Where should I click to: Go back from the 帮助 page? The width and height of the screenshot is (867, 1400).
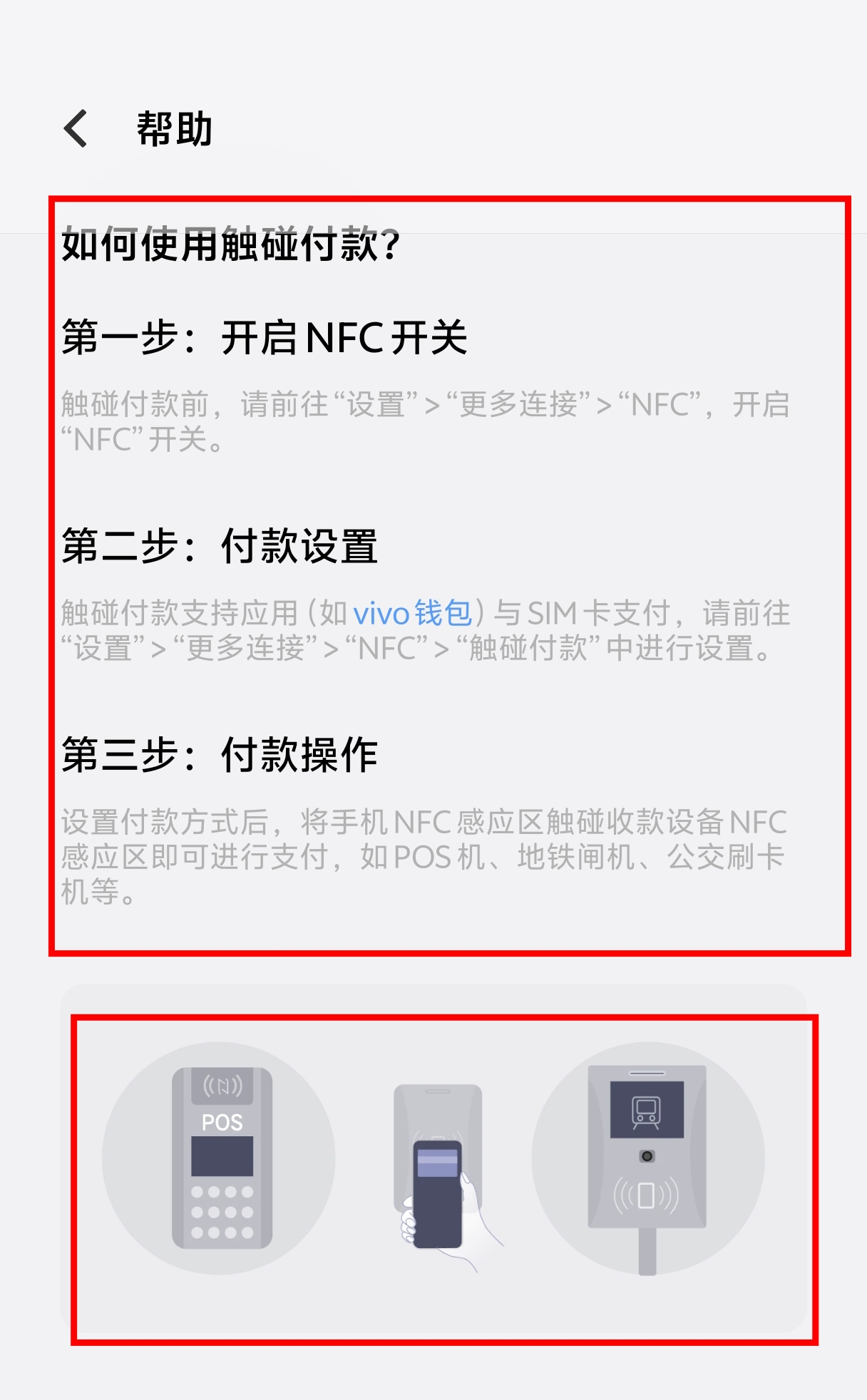[x=76, y=129]
